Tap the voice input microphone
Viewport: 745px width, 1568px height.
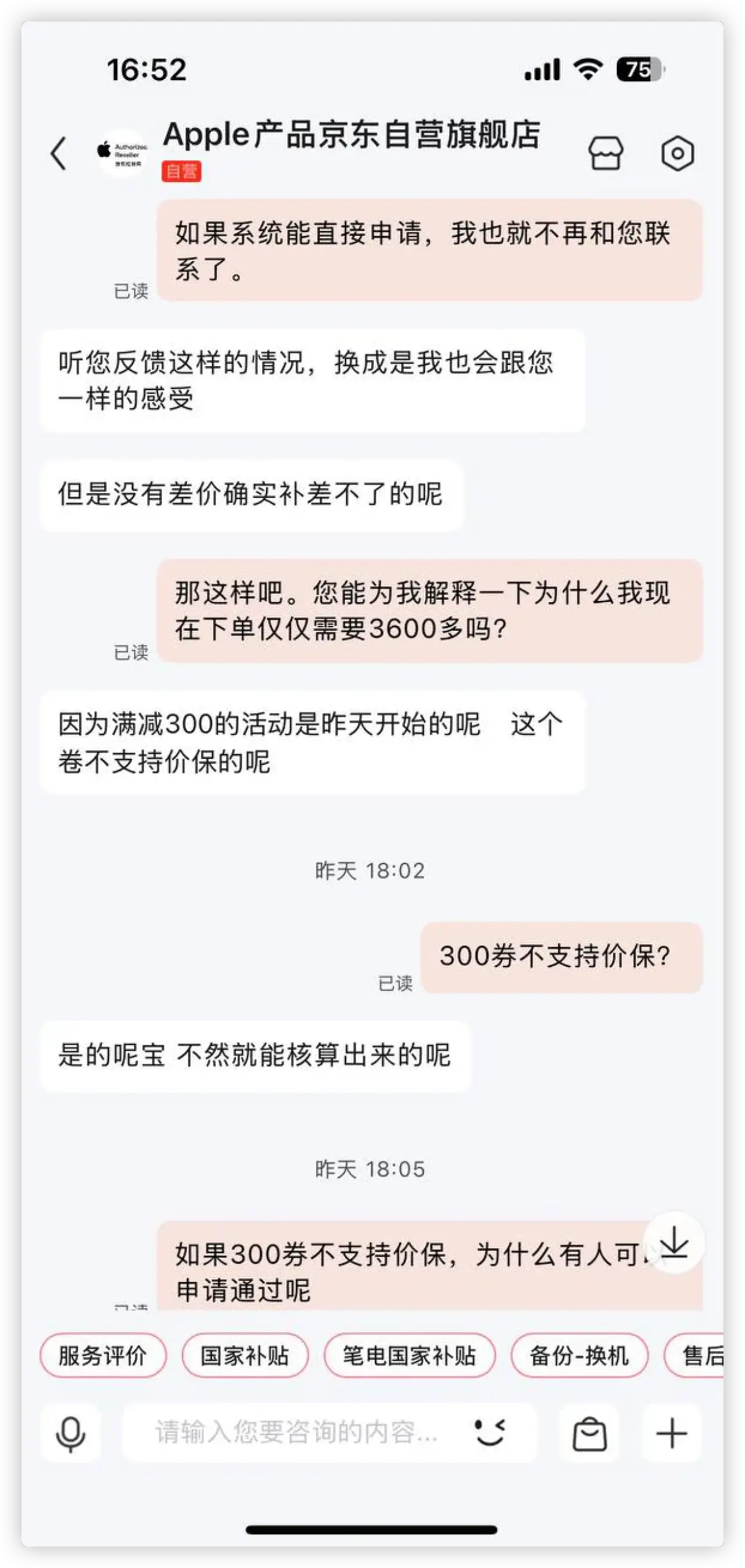(x=70, y=1434)
